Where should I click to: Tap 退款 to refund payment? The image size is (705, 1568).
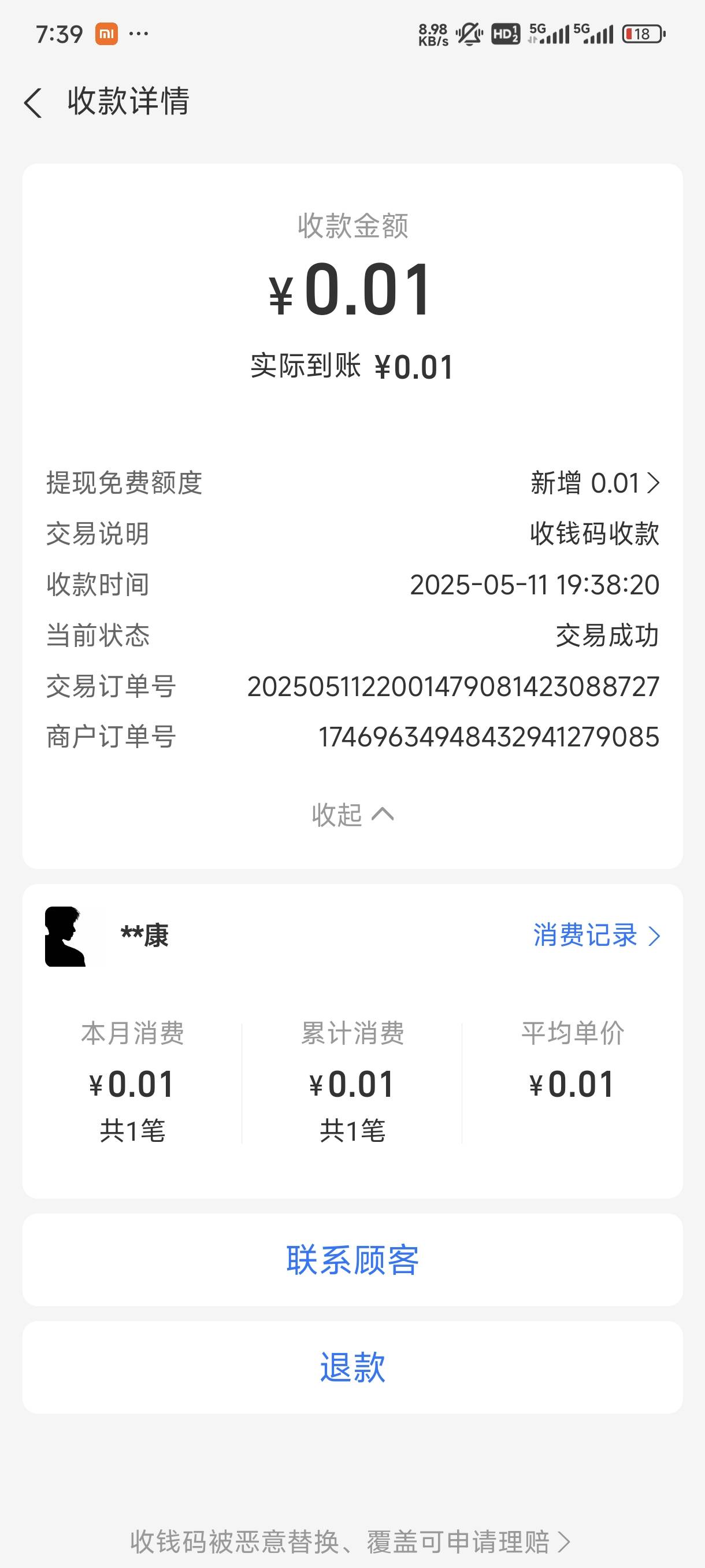click(352, 1367)
